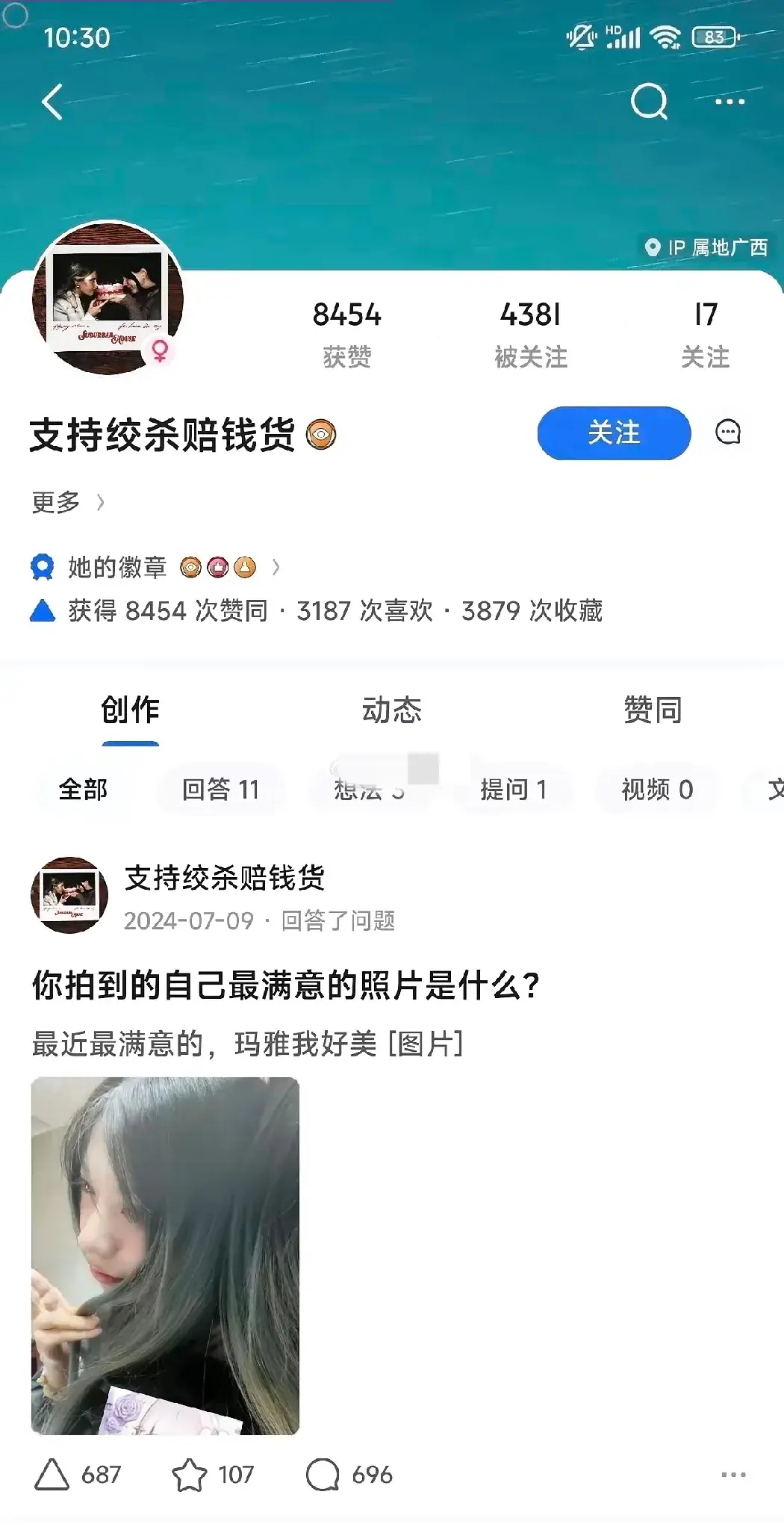
Task: Filter by 视频 0 chip
Action: coord(657,790)
